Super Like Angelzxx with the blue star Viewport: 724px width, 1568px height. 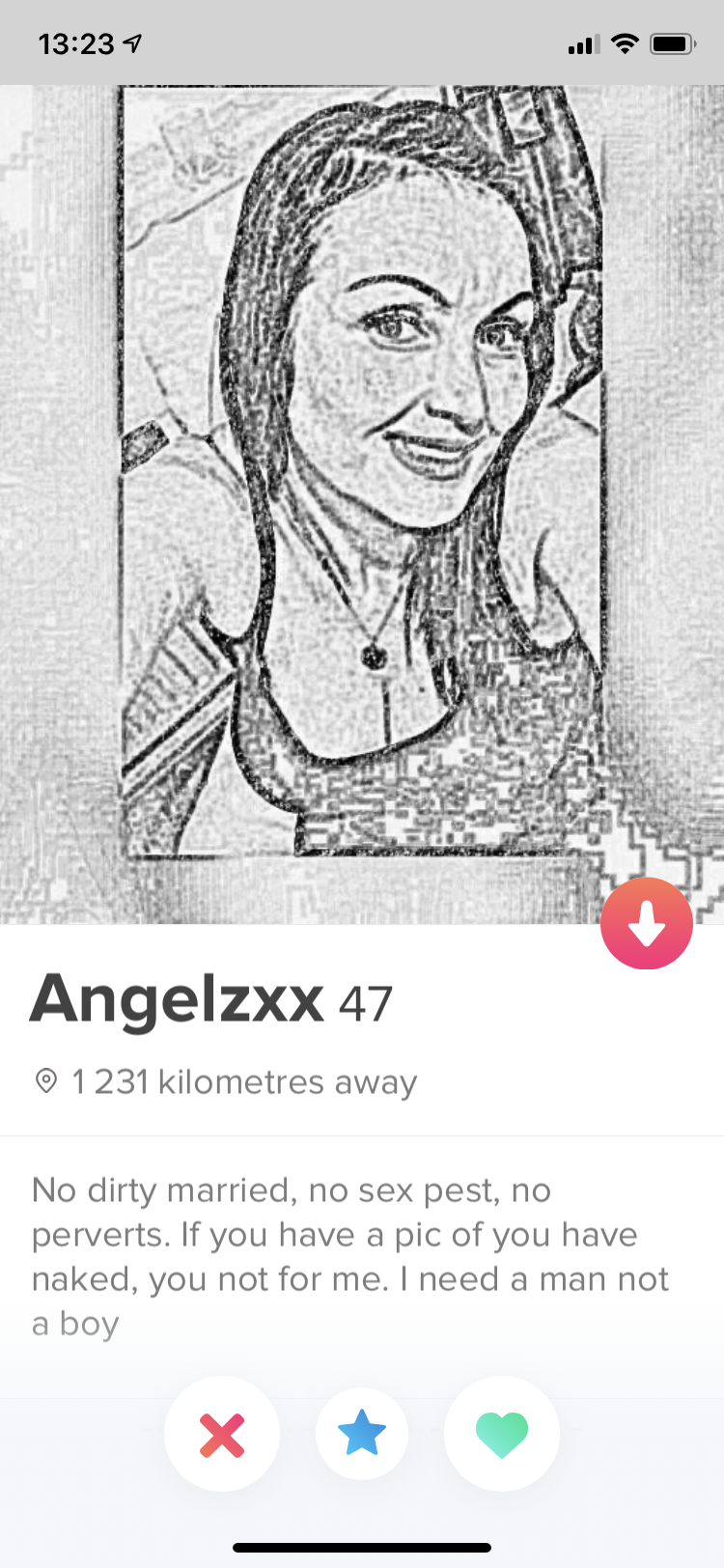pos(362,1434)
